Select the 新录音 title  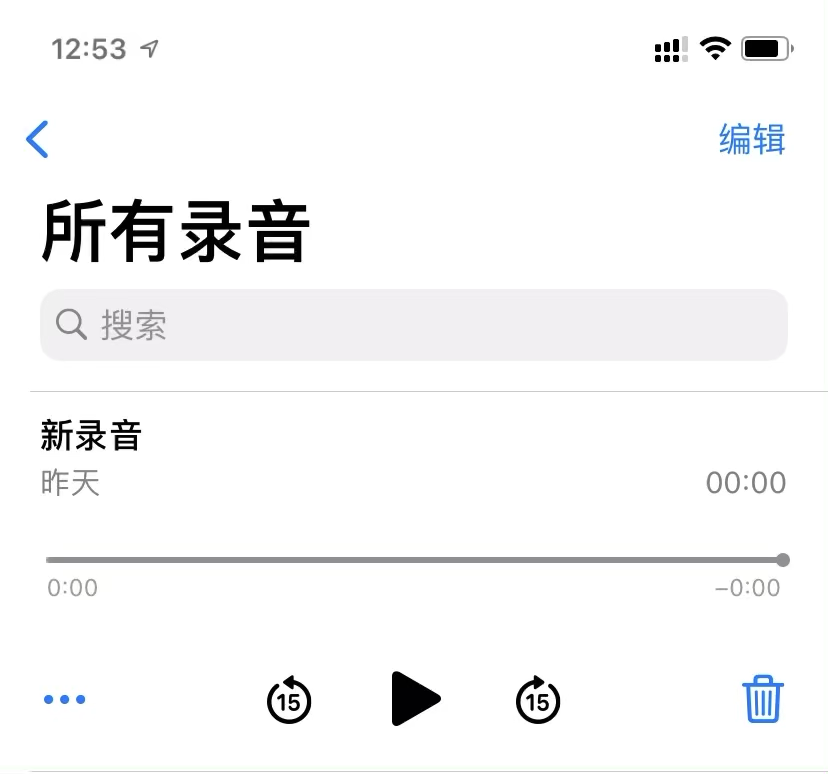pos(91,436)
